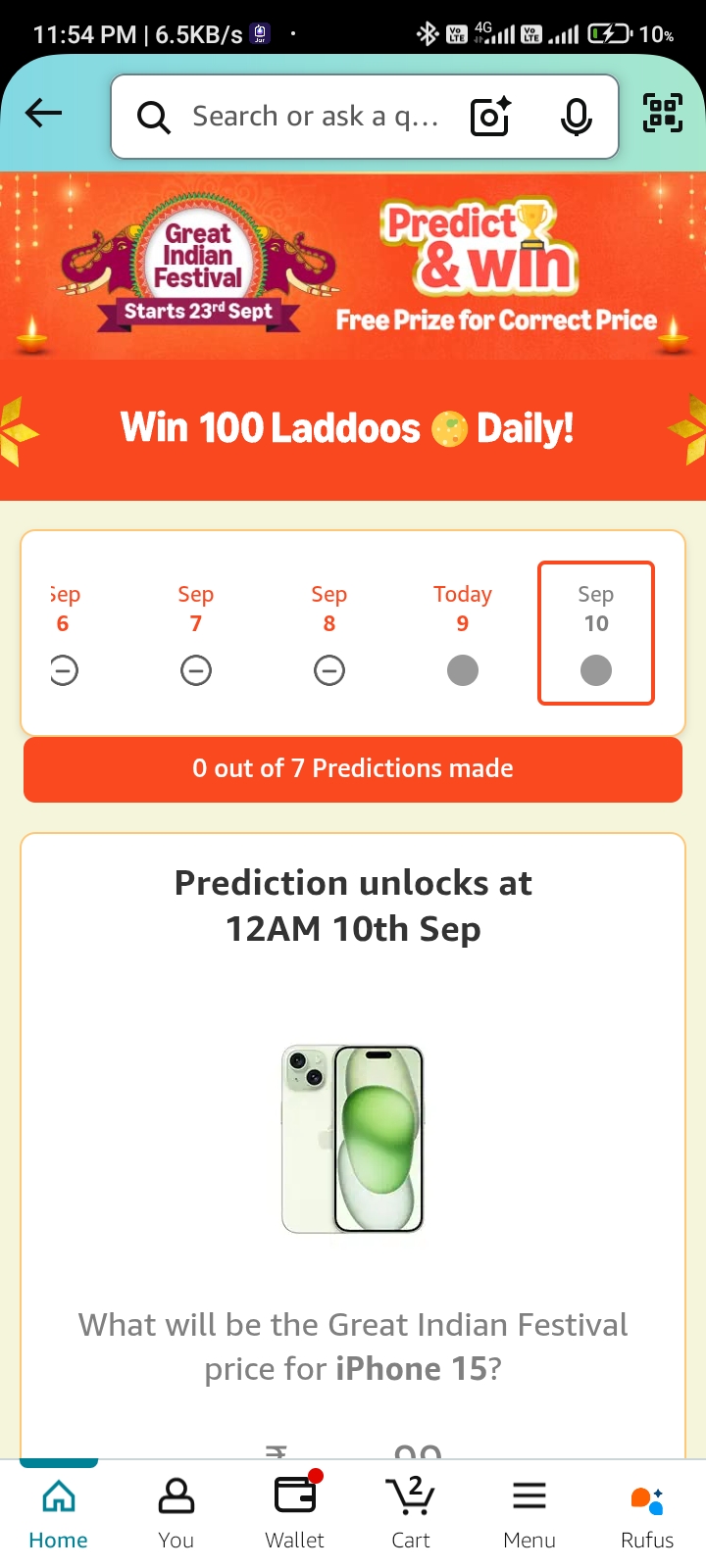
Task: Start voice search with the microphone
Action: click(x=576, y=117)
